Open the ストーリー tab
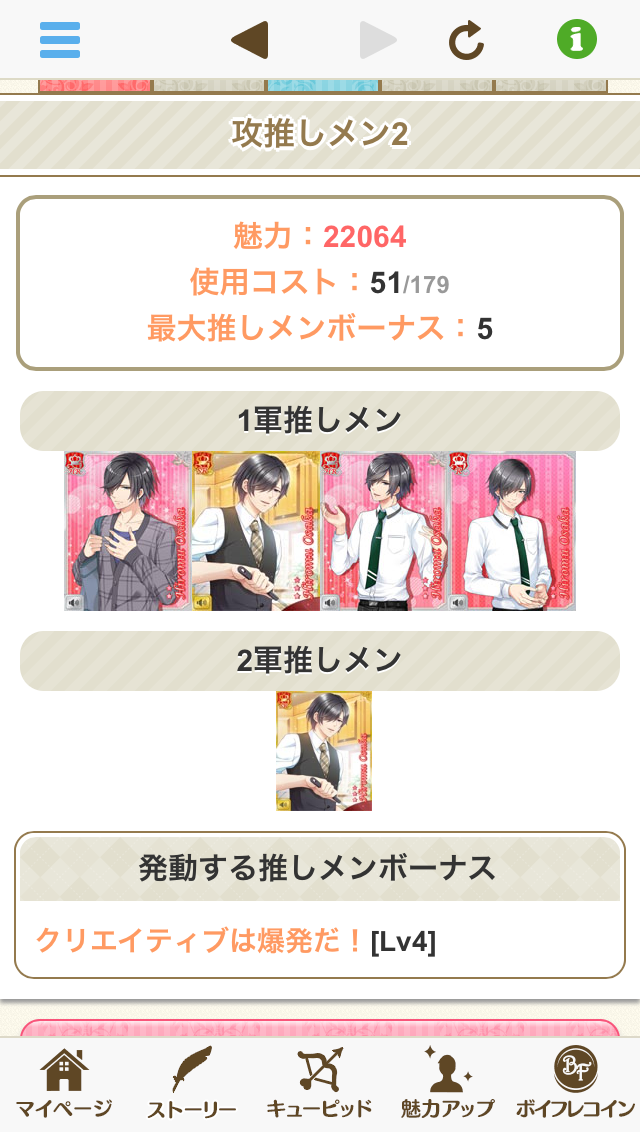This screenshot has width=640, height=1136. pyautogui.click(x=191, y=1084)
